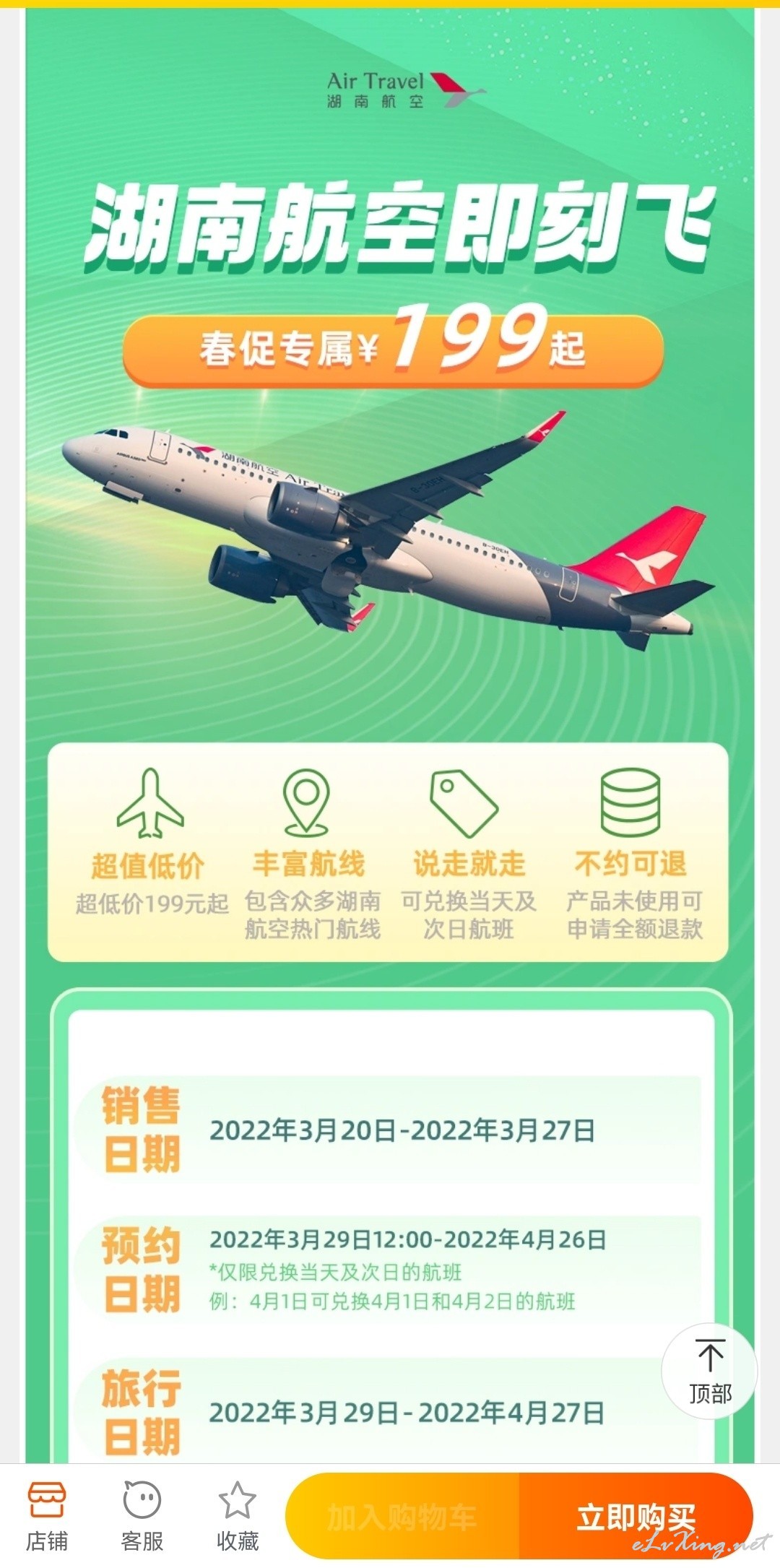Tap 立即购买 buy now
The width and height of the screenshot is (780, 1568).
click(x=636, y=1517)
